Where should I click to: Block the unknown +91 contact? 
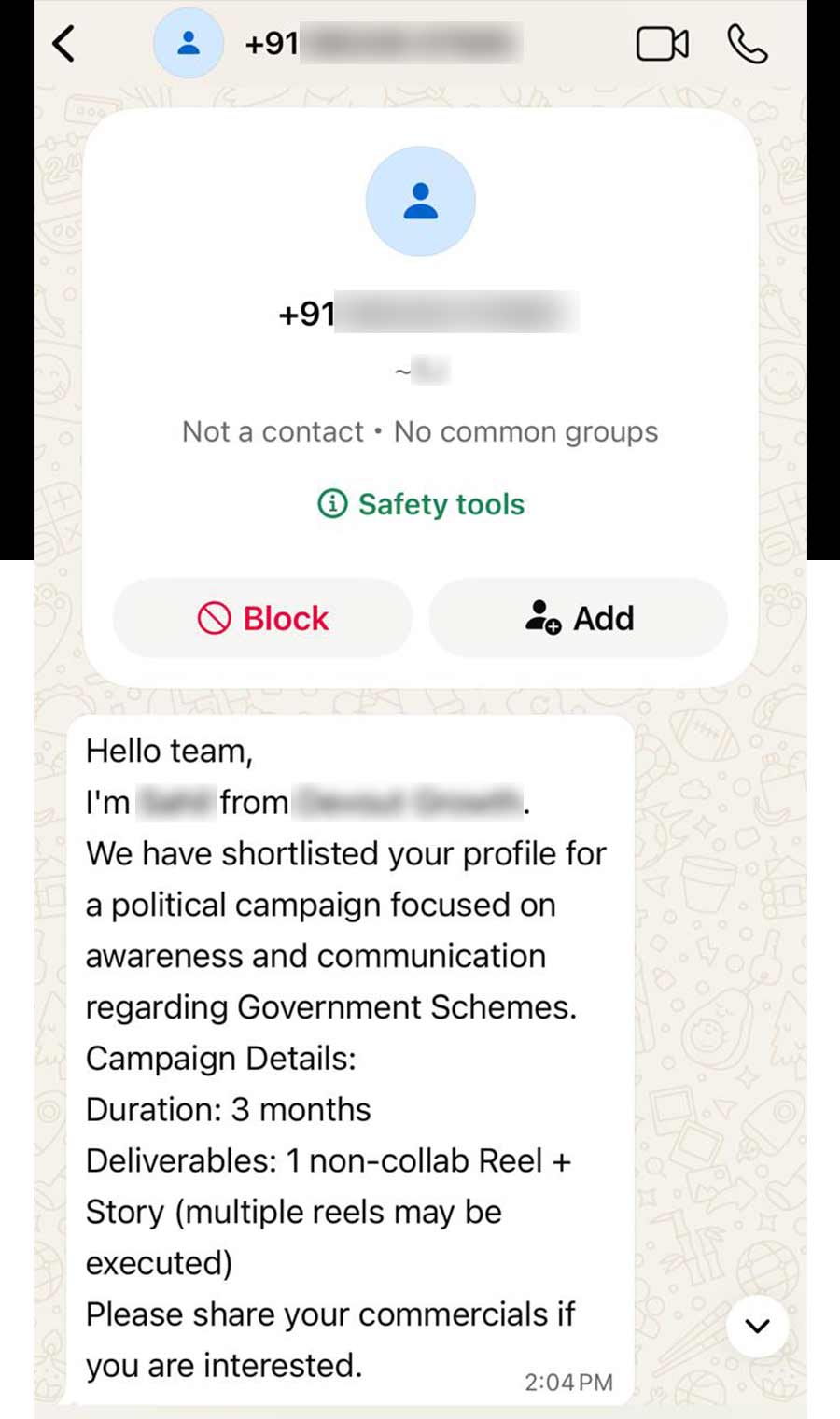click(261, 617)
